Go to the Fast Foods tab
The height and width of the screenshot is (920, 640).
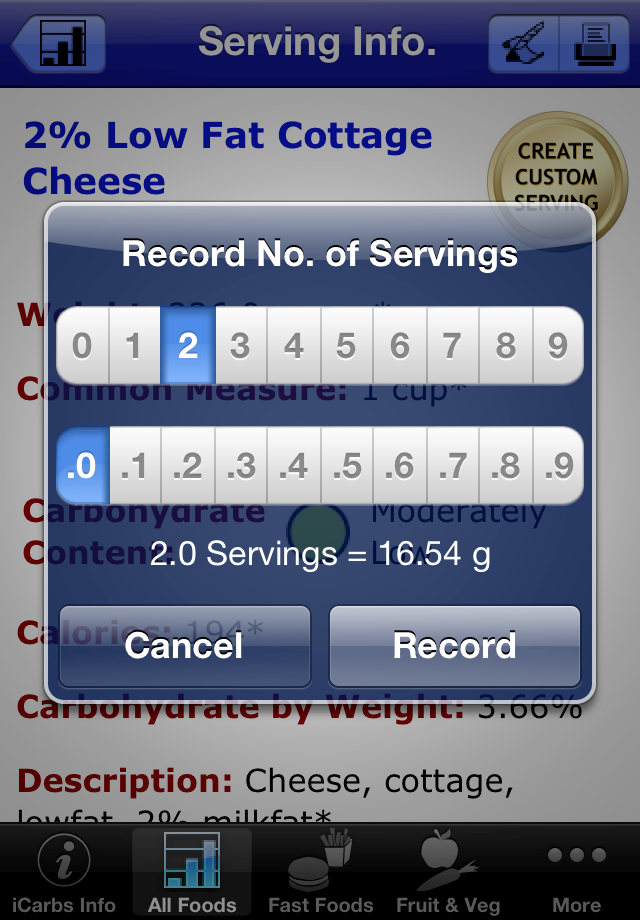pyautogui.click(x=320, y=873)
